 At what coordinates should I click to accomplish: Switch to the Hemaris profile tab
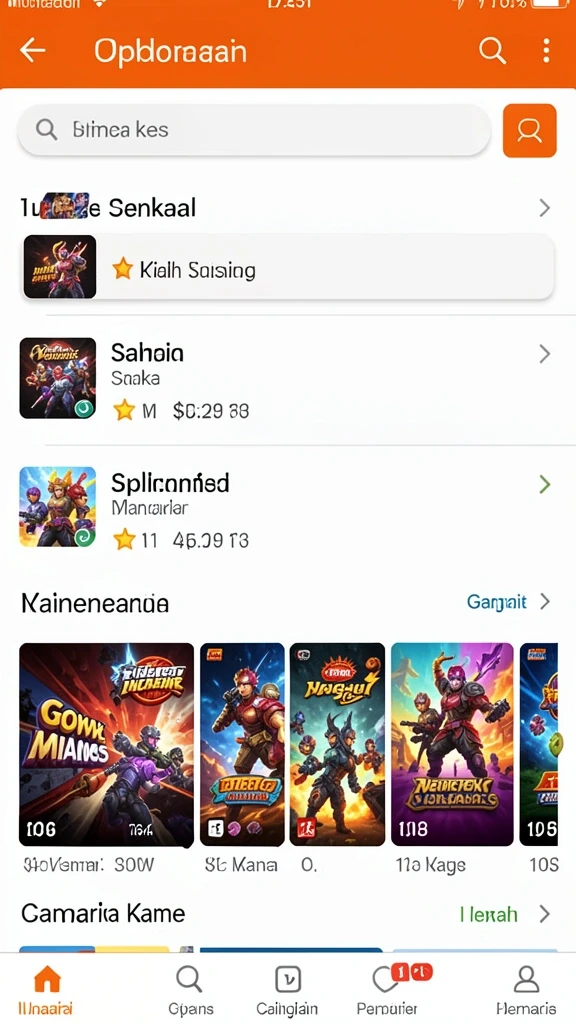(x=526, y=990)
